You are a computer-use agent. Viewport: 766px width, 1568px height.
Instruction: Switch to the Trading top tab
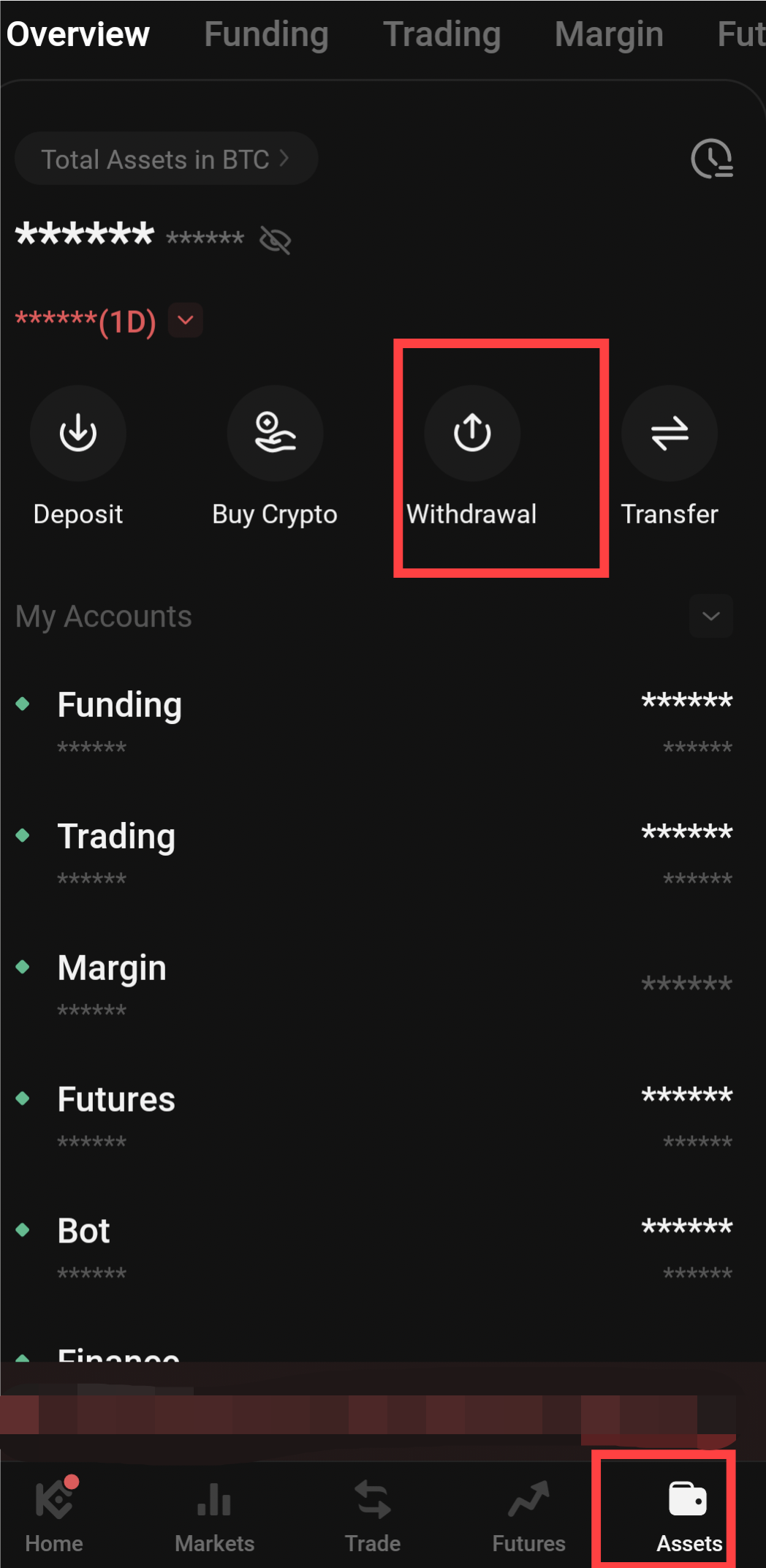(x=441, y=34)
